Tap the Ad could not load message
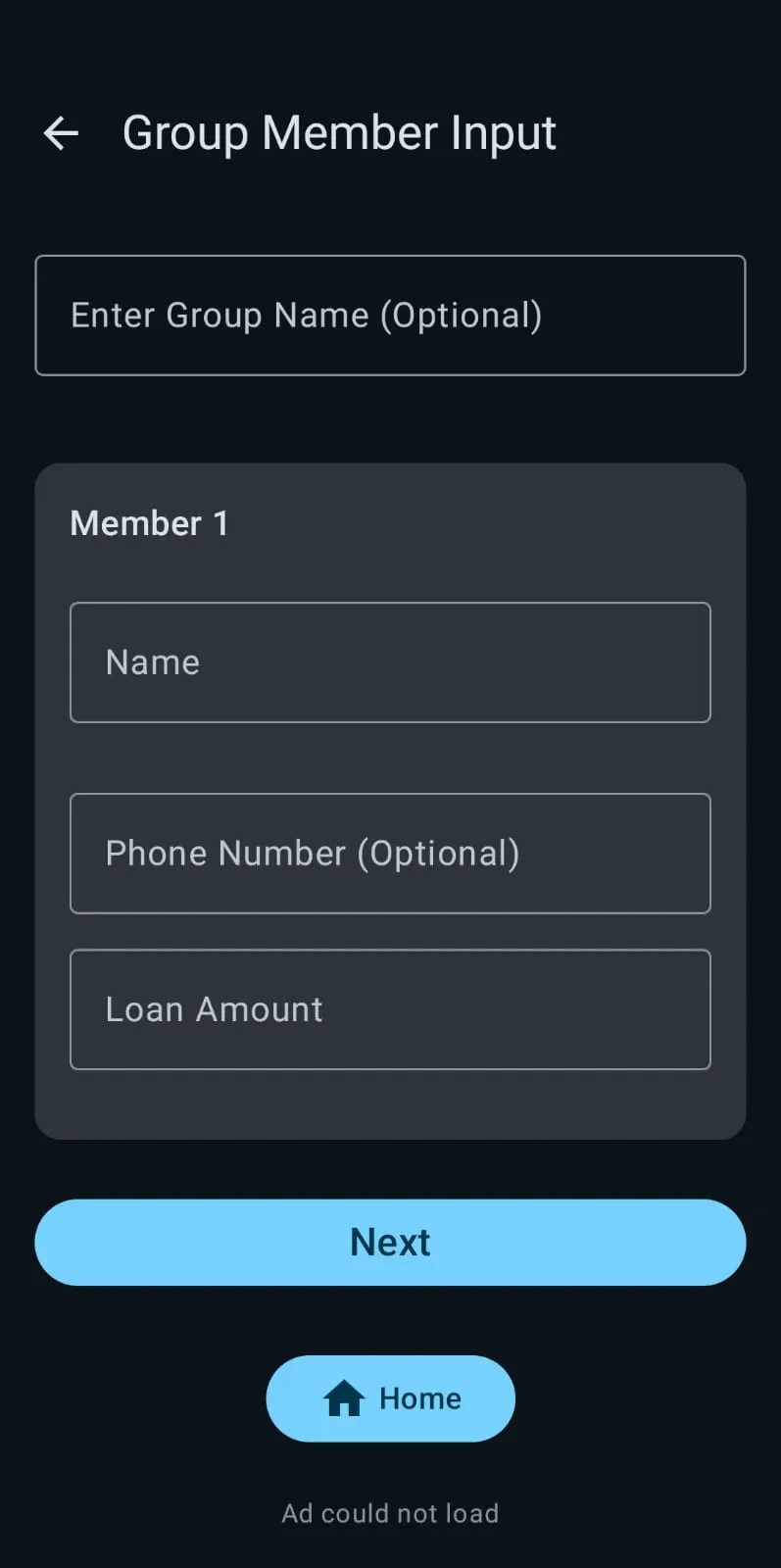Viewport: 781px width, 1568px height. [390, 1512]
